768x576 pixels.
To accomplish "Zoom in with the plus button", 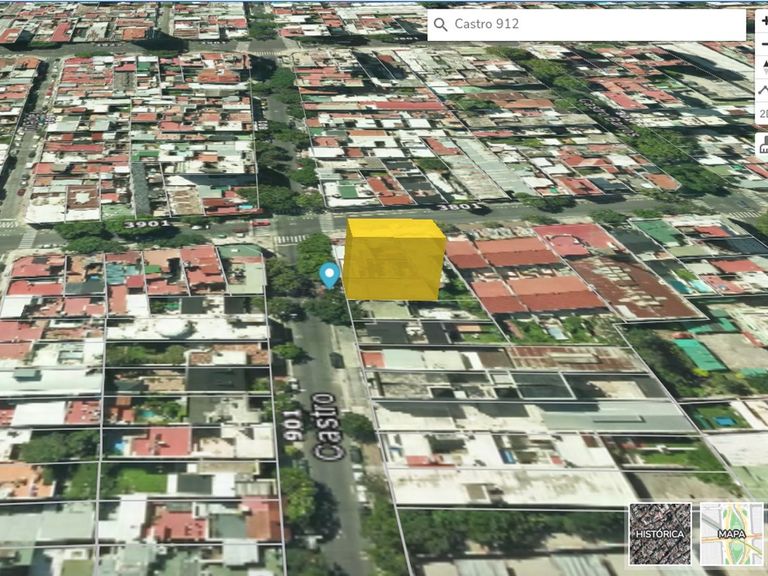I will coord(763,21).
